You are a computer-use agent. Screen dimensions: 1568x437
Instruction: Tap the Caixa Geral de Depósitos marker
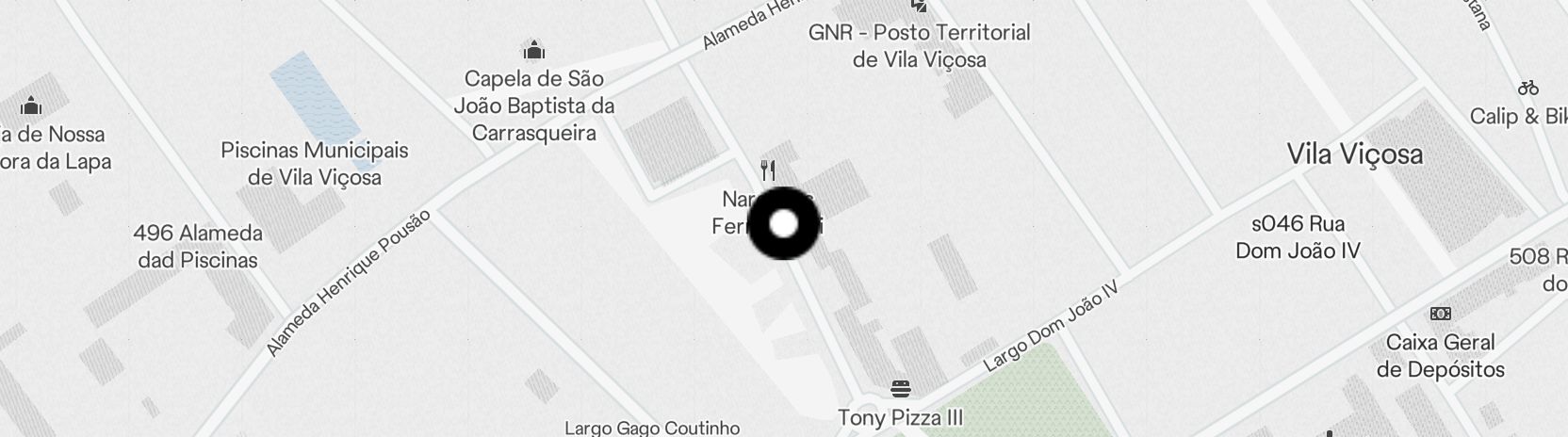coord(1440,314)
